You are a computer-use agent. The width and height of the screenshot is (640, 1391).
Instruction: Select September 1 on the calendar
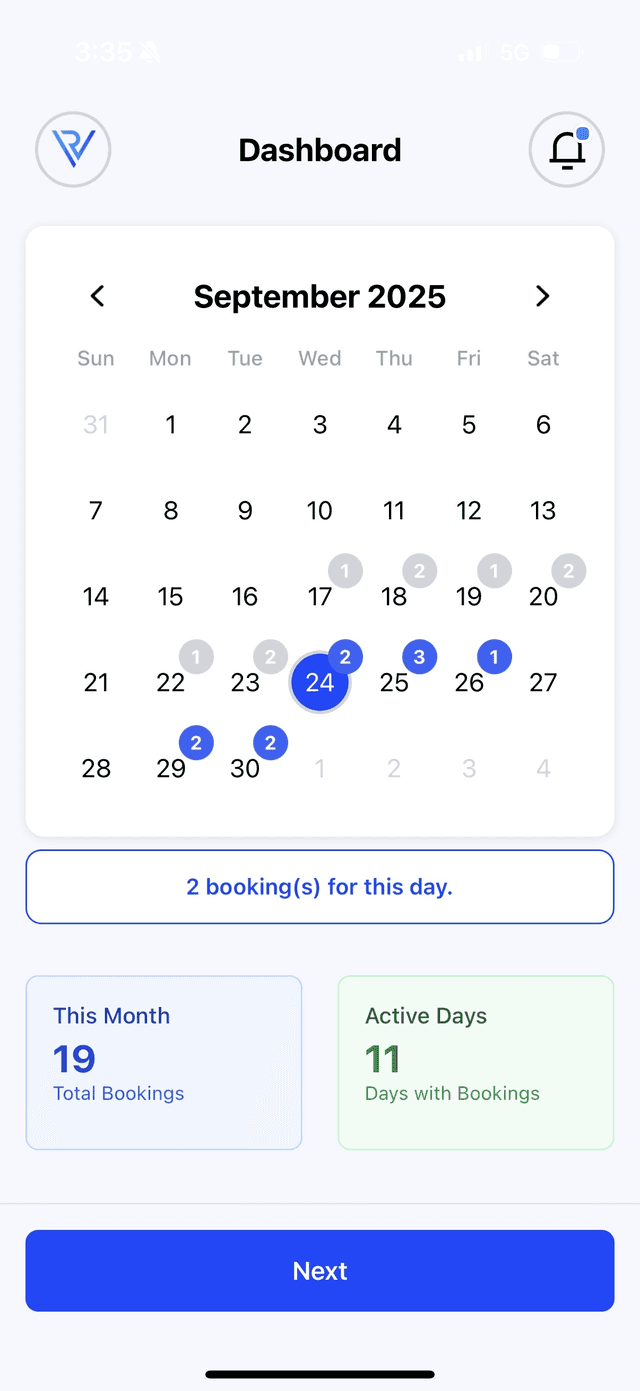171,425
